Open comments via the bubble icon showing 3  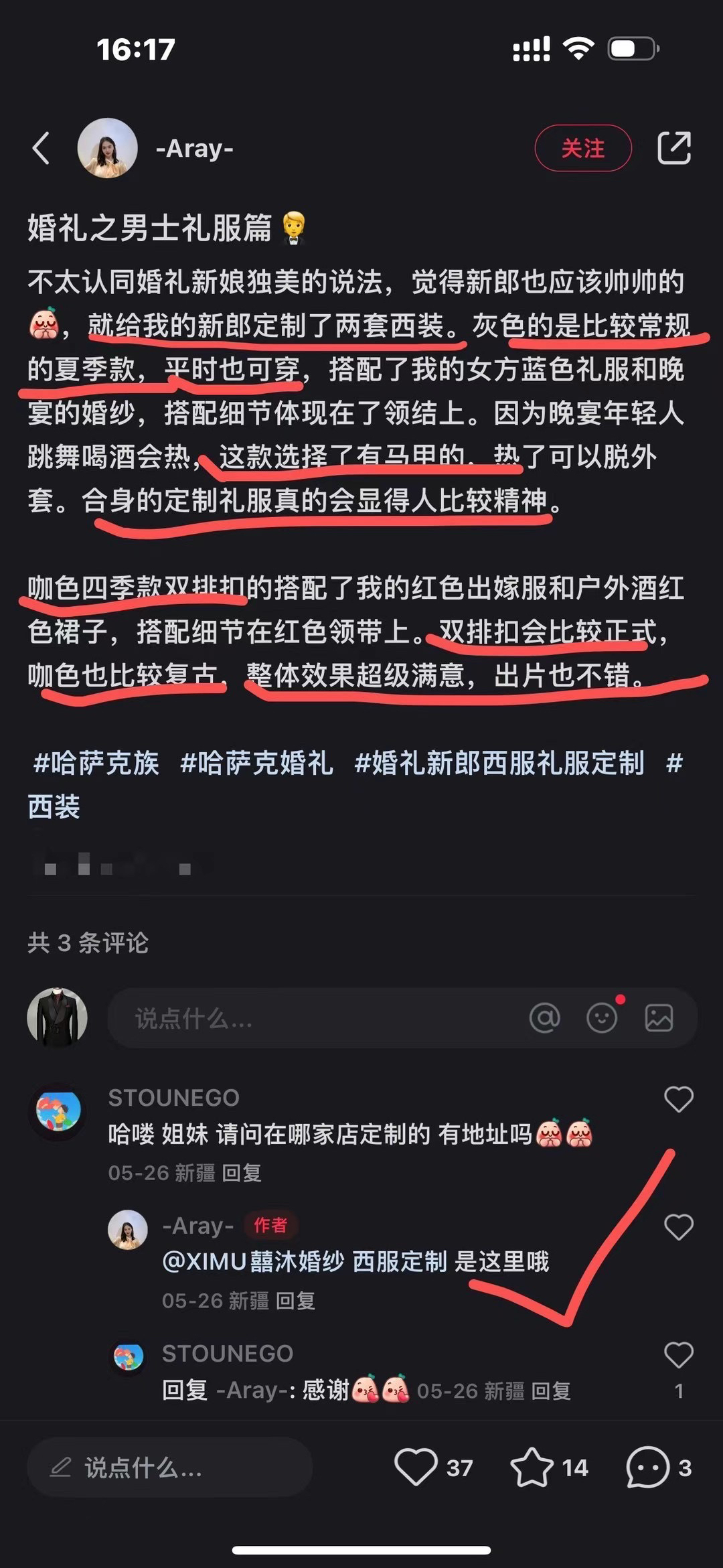[x=647, y=1468]
